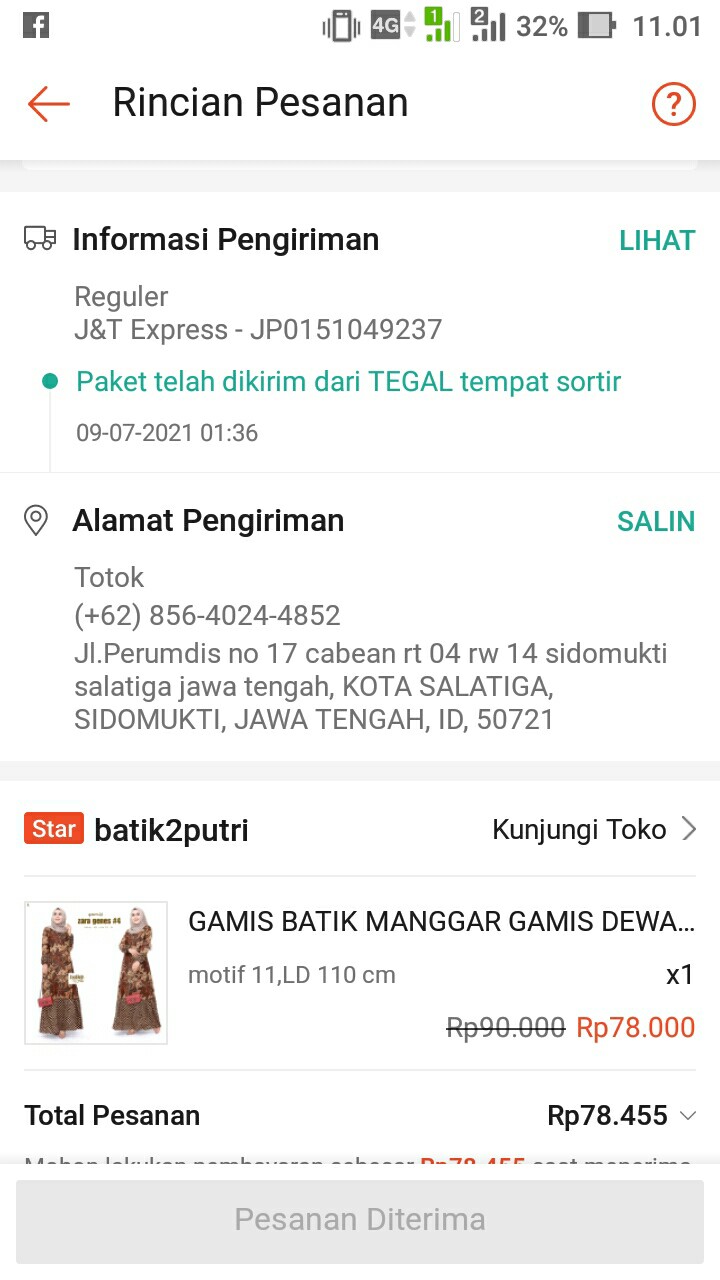The height and width of the screenshot is (1280, 720).
Task: Open the help question mark icon
Action: coord(673,103)
